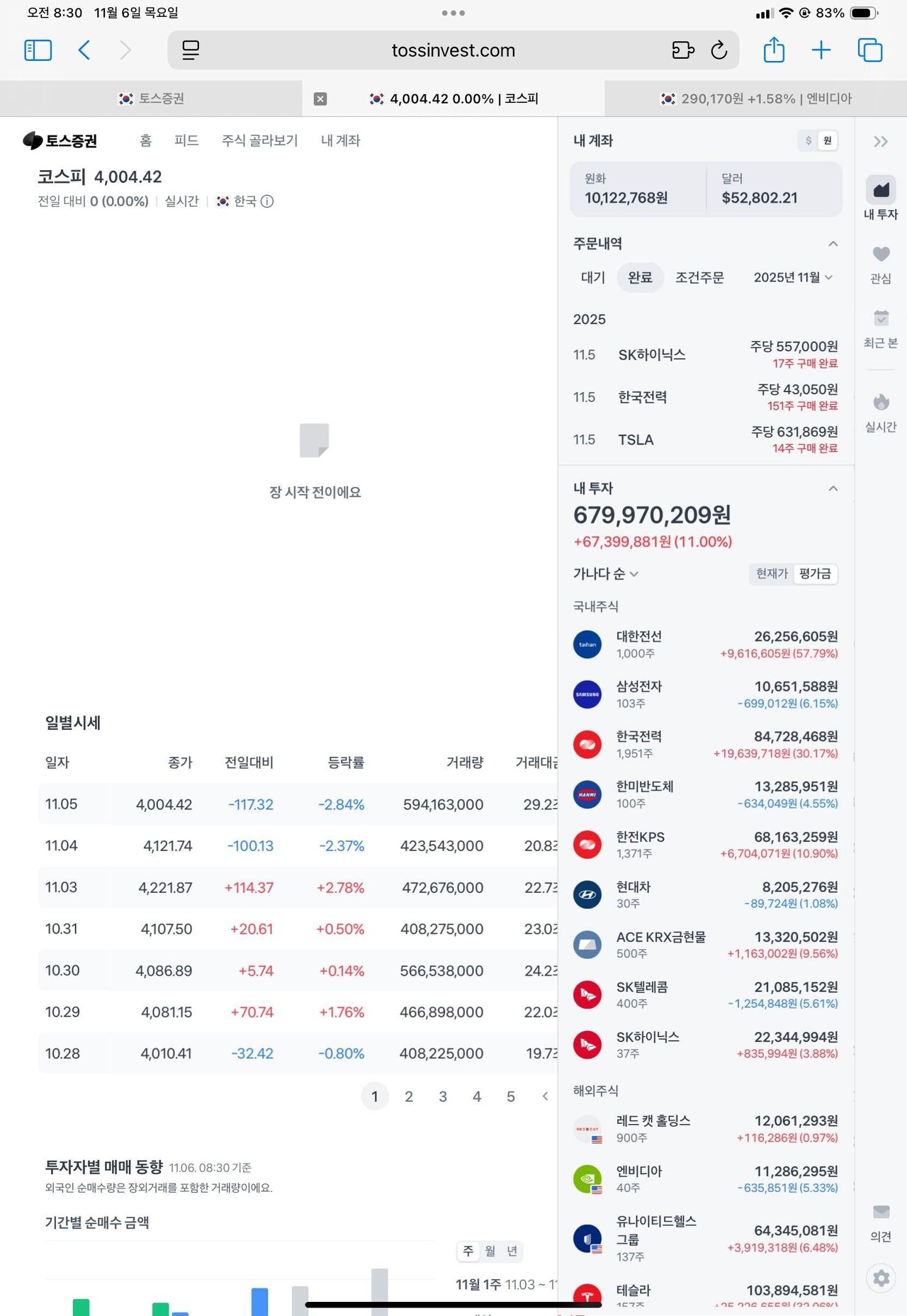This screenshot has height=1316, width=907.
Task: Select 피드 in the top navigation
Action: [186, 140]
